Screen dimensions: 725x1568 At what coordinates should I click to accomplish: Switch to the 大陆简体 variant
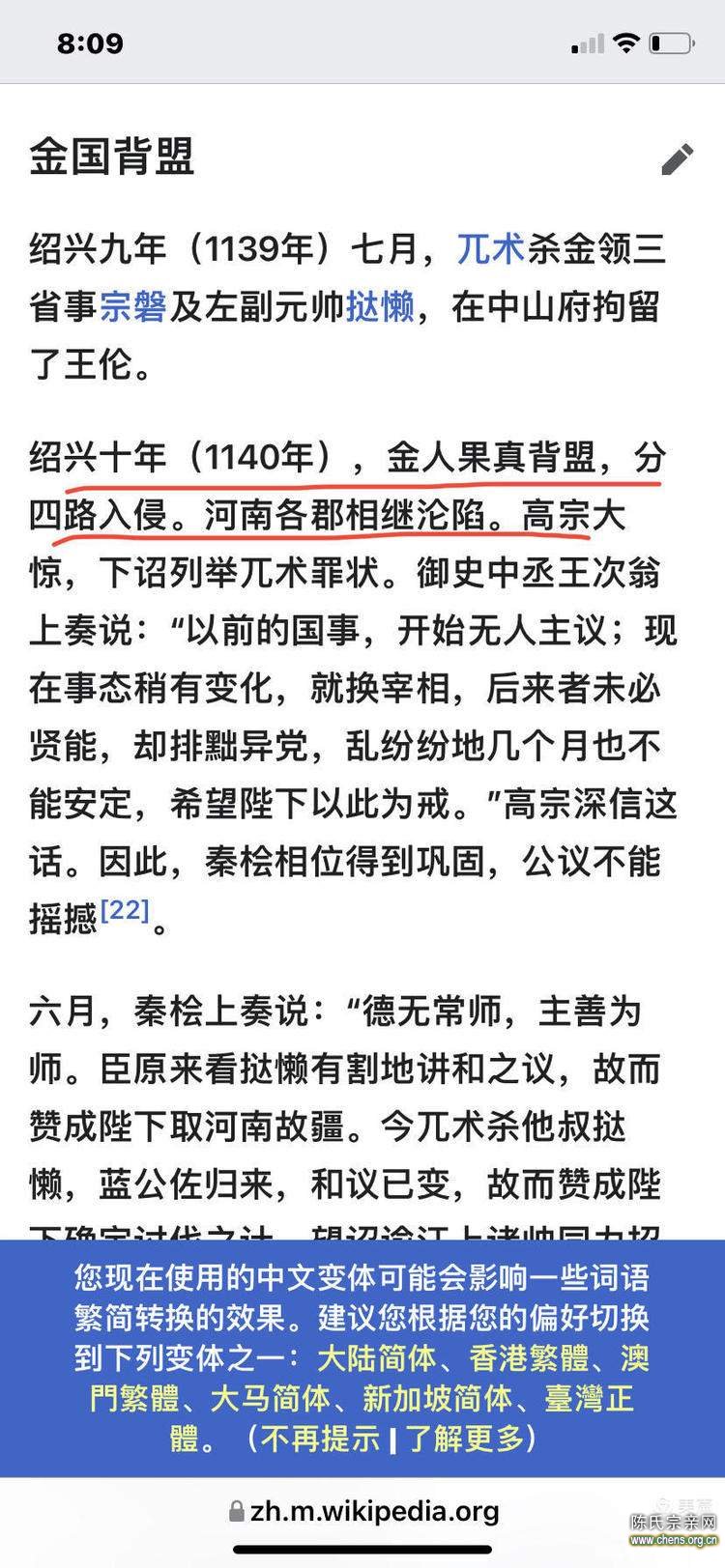[376, 1359]
